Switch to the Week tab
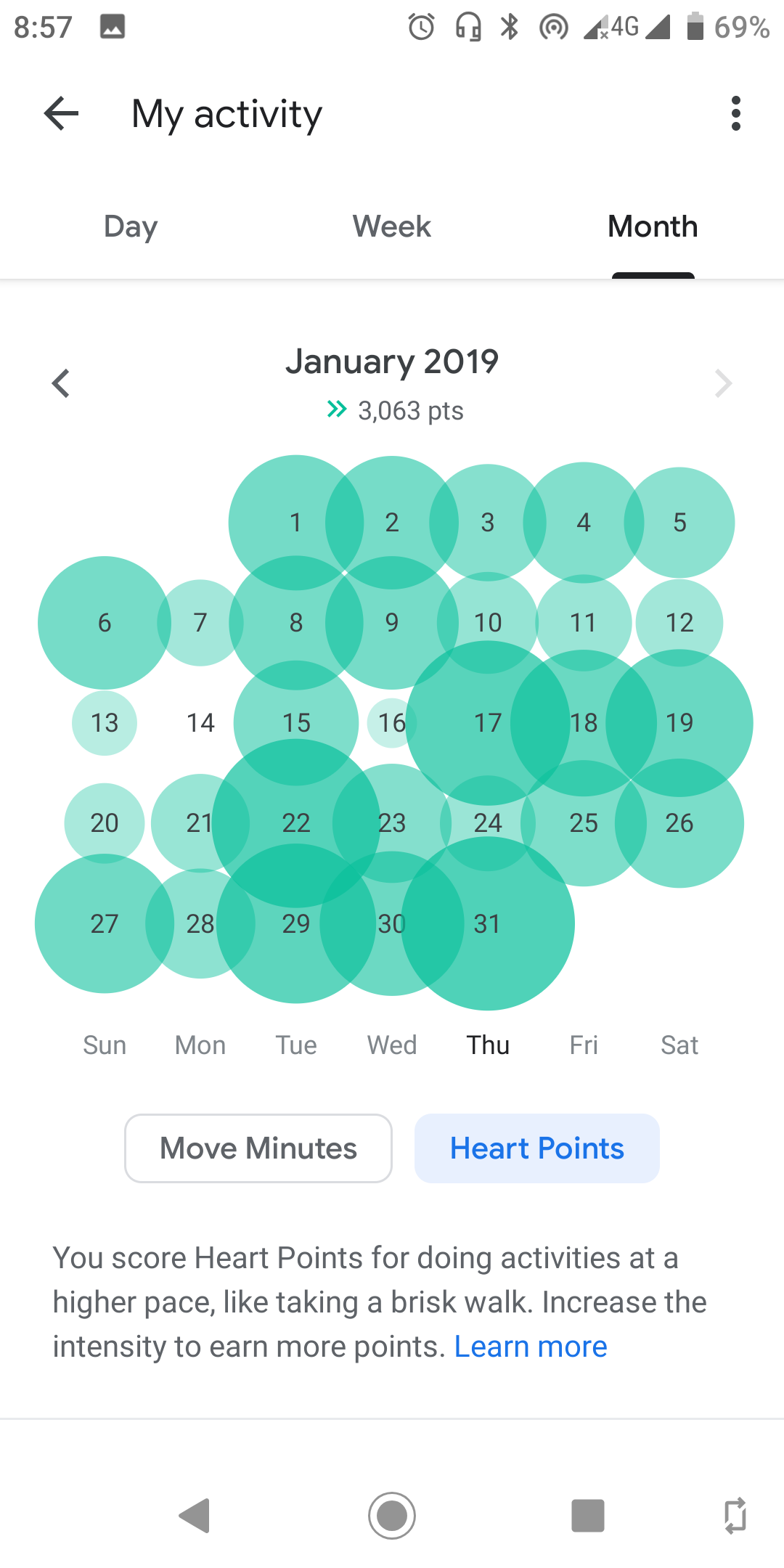 [392, 227]
